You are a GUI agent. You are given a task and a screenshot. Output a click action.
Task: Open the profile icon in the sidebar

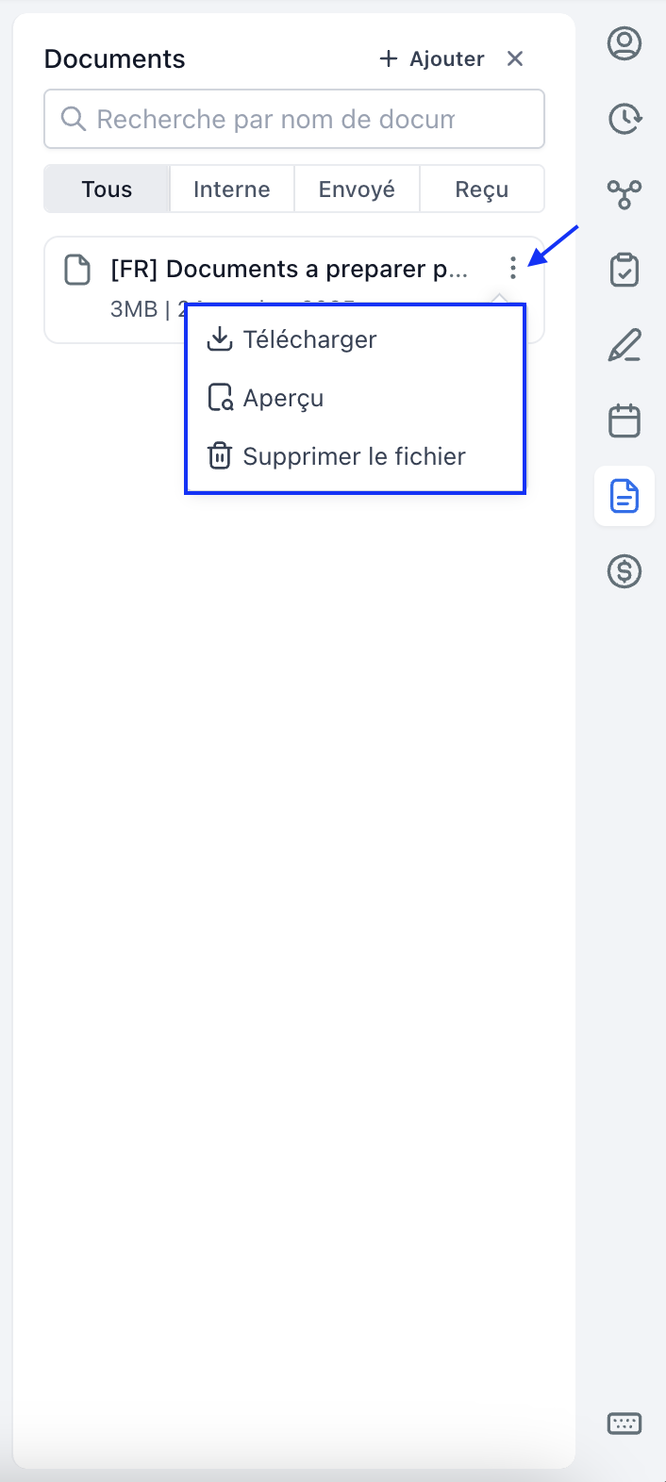624,43
